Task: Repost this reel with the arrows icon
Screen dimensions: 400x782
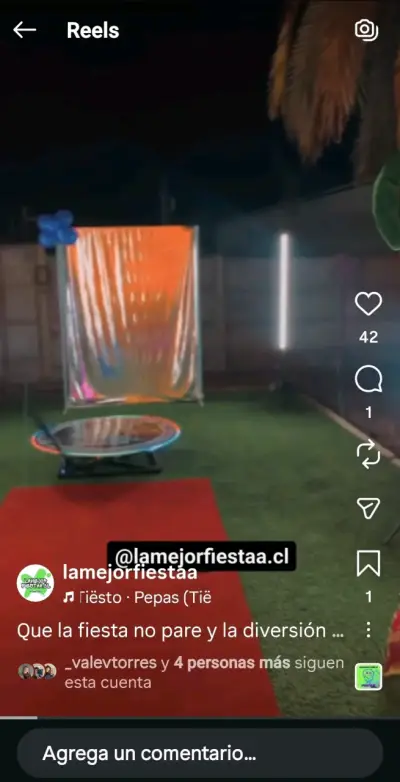Action: [368, 455]
